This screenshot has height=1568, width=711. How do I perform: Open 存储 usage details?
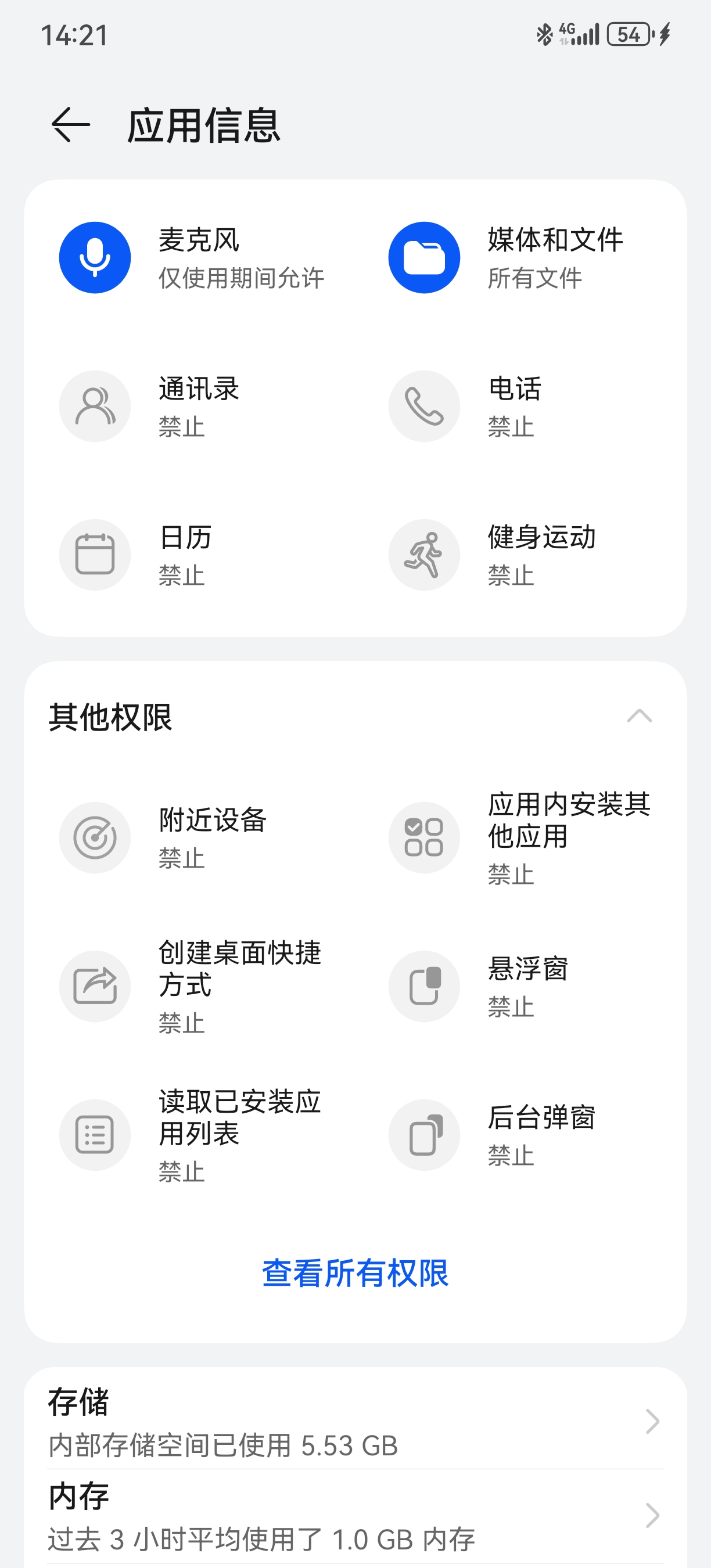pyautogui.click(x=355, y=1421)
